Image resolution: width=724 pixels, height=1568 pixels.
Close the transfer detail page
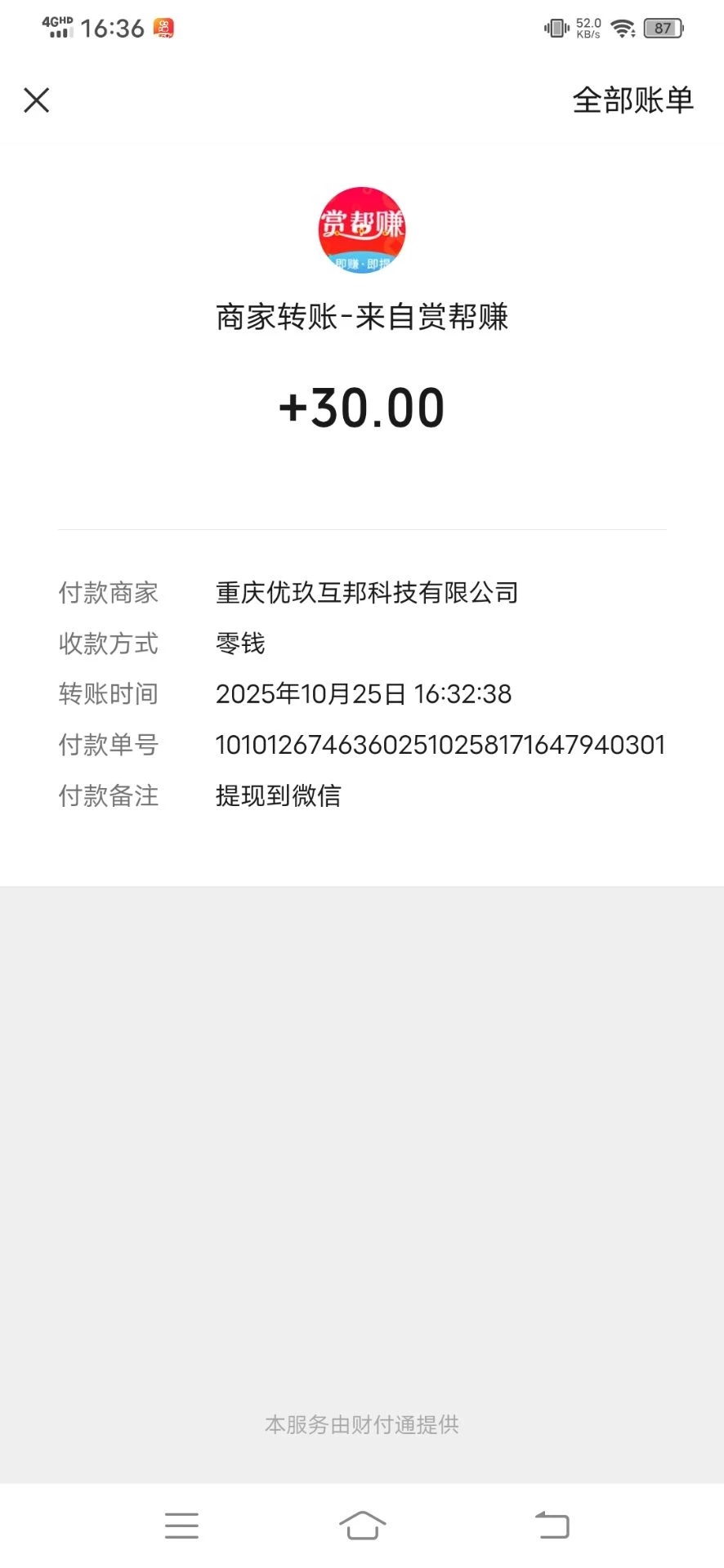[x=37, y=100]
